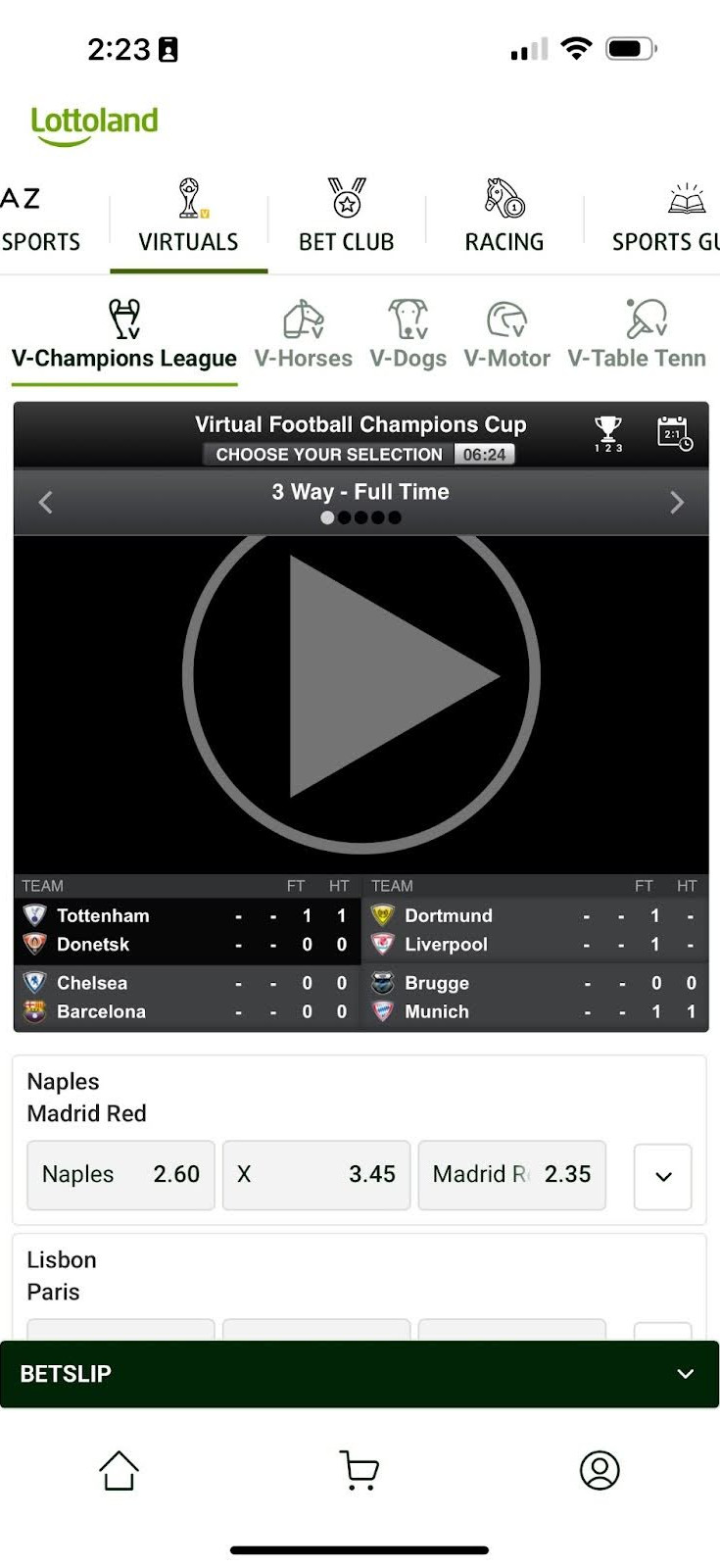
Task: Go to previous market with left arrow
Action: point(45,503)
